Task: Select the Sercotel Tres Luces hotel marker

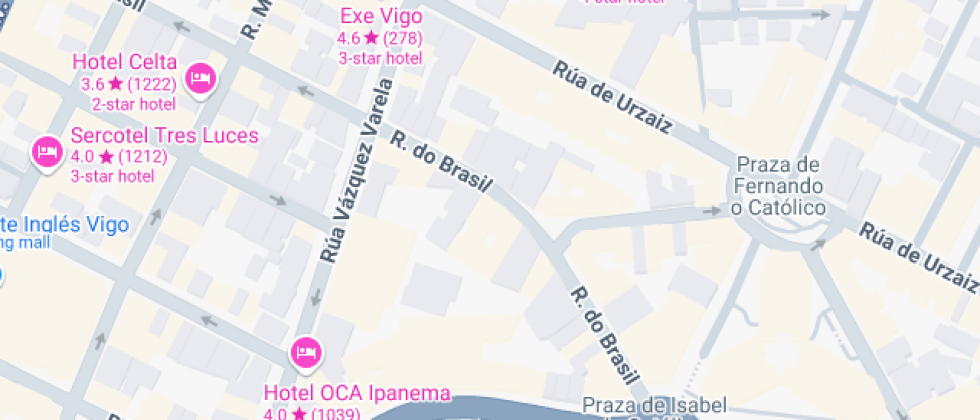Action: tap(48, 152)
